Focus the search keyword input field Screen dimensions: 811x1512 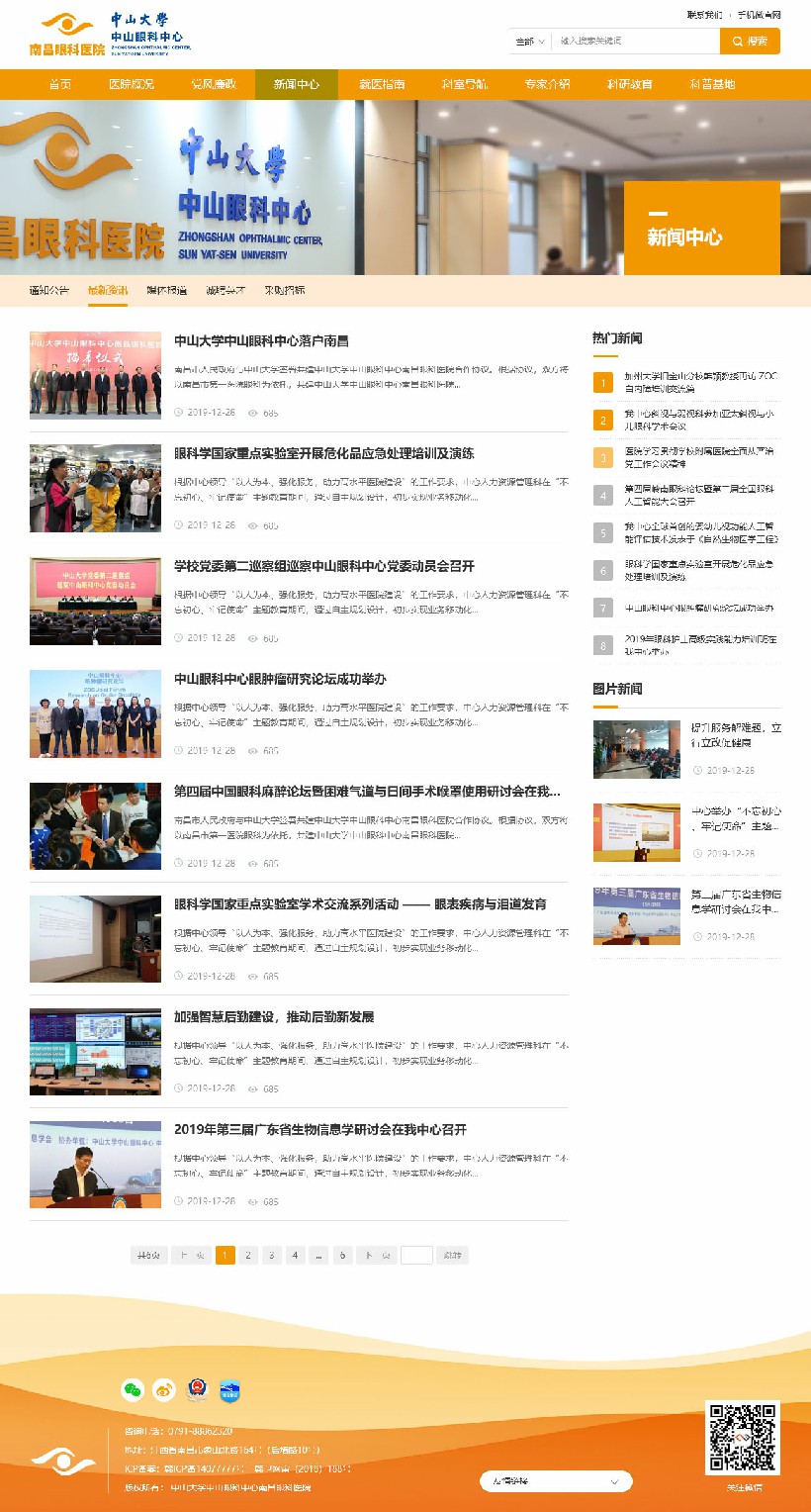click(633, 42)
